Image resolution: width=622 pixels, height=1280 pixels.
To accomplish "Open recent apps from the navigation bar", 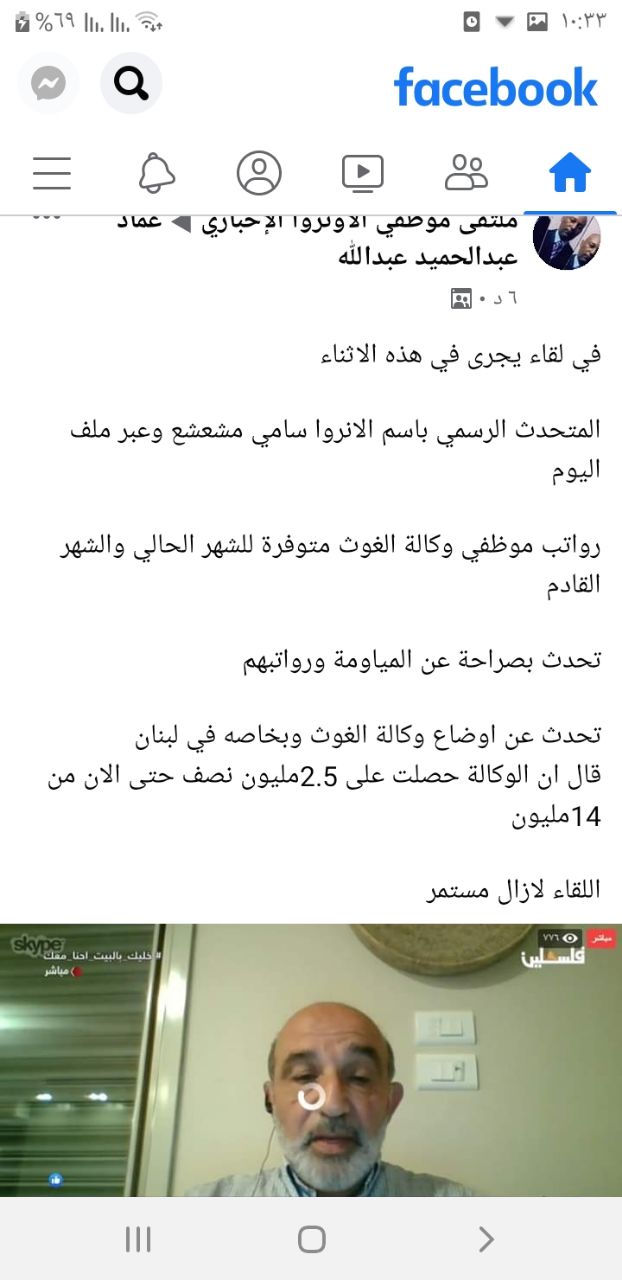I will coord(138,1240).
